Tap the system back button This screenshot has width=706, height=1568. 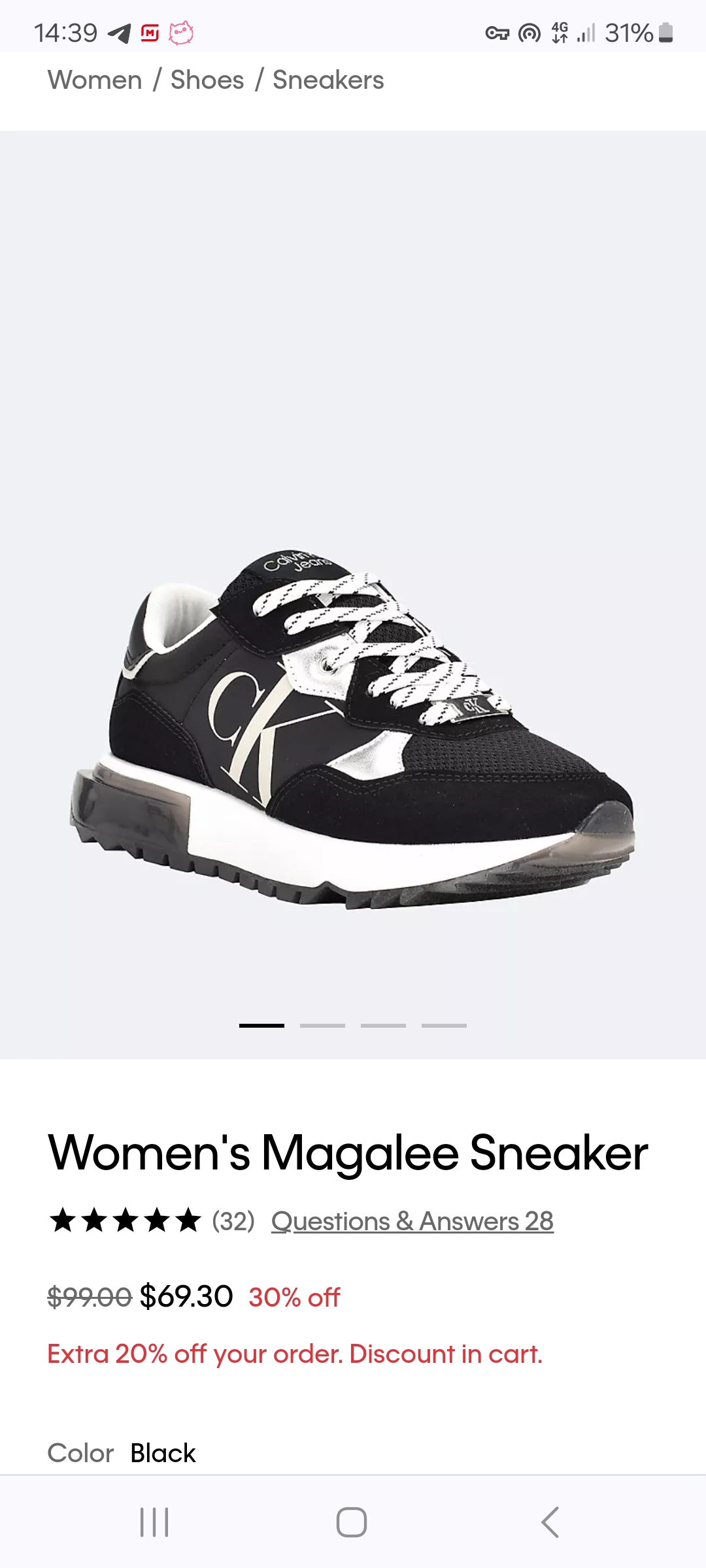click(x=550, y=1522)
